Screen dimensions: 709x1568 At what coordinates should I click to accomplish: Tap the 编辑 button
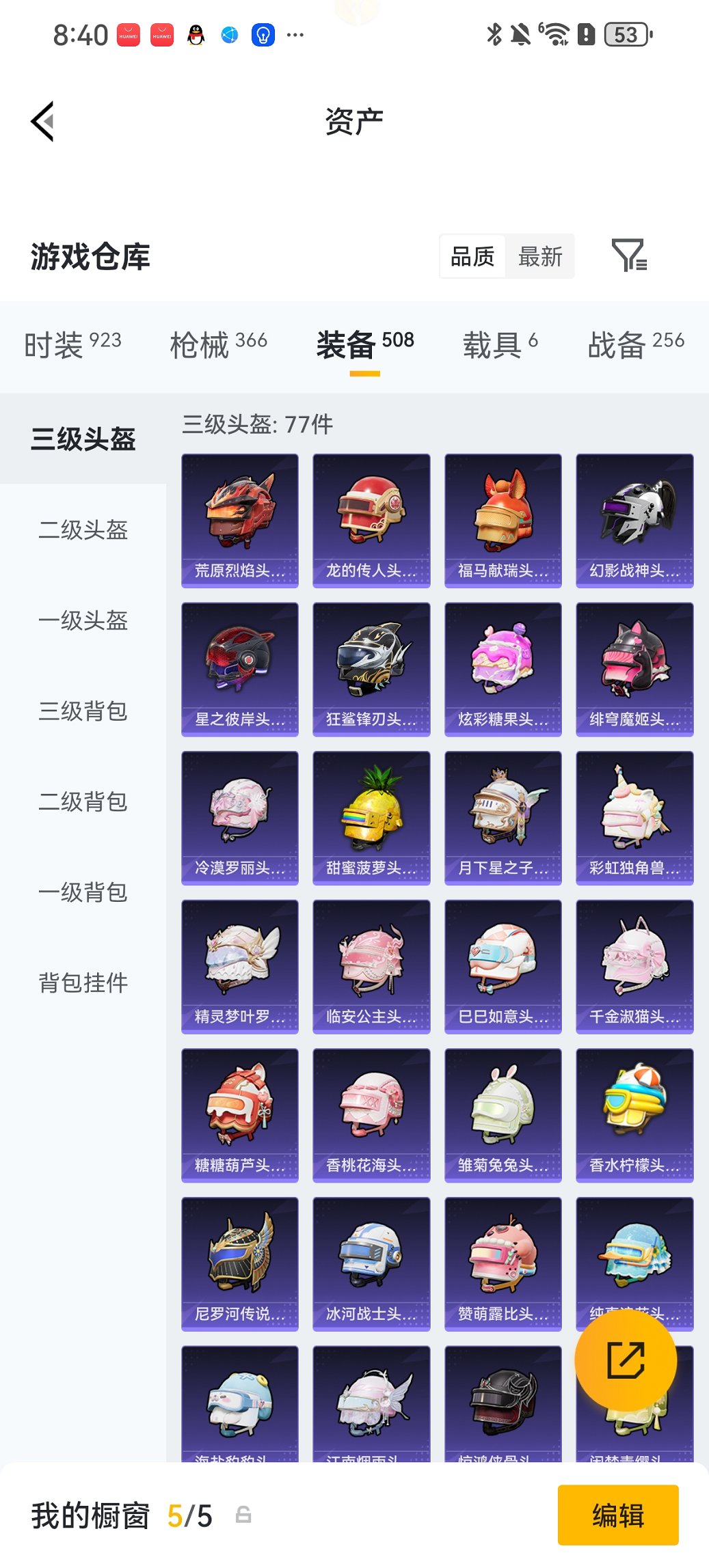tap(617, 1515)
